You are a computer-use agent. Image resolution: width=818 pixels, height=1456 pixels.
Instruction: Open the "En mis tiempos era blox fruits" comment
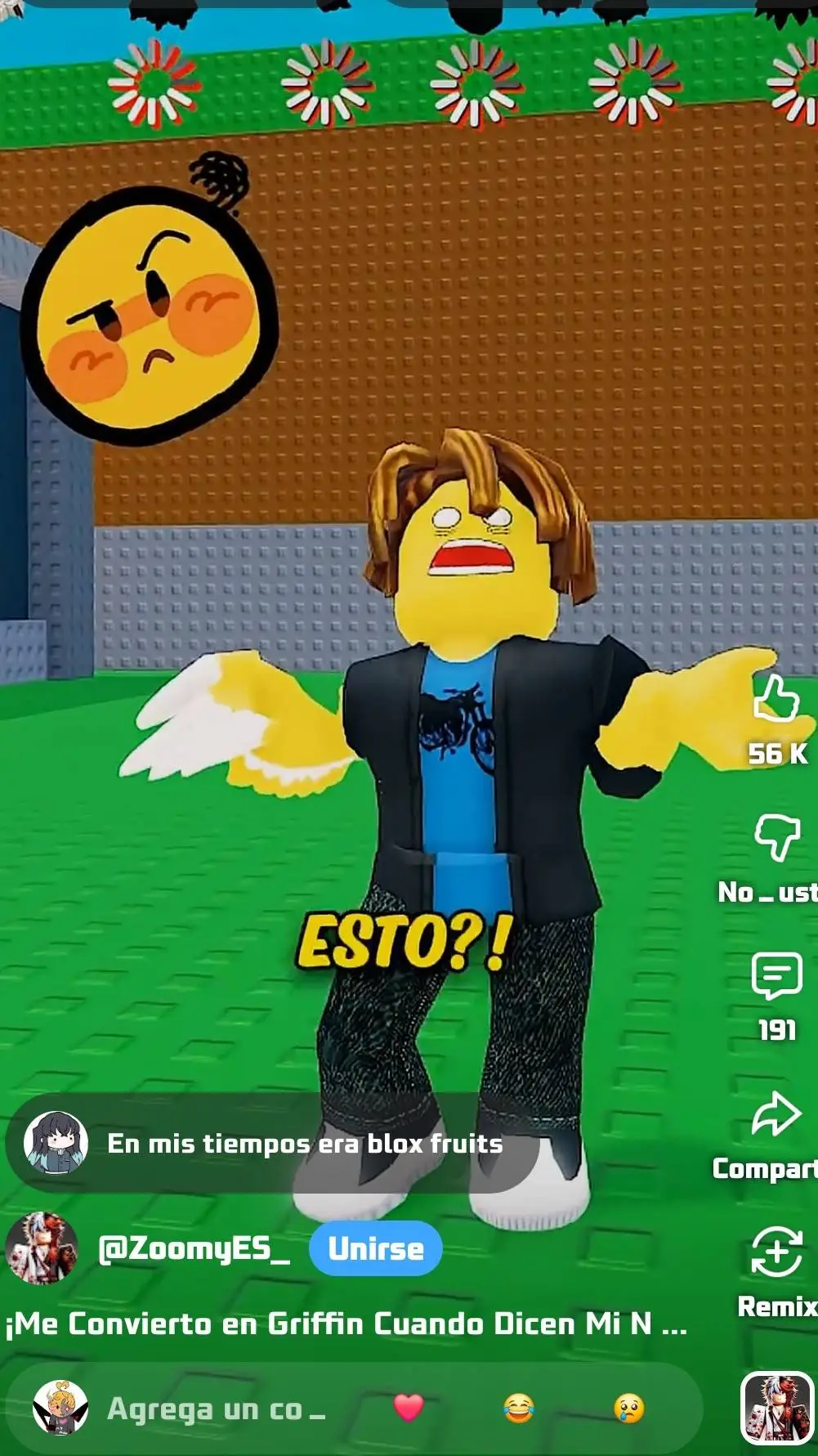[x=304, y=1143]
